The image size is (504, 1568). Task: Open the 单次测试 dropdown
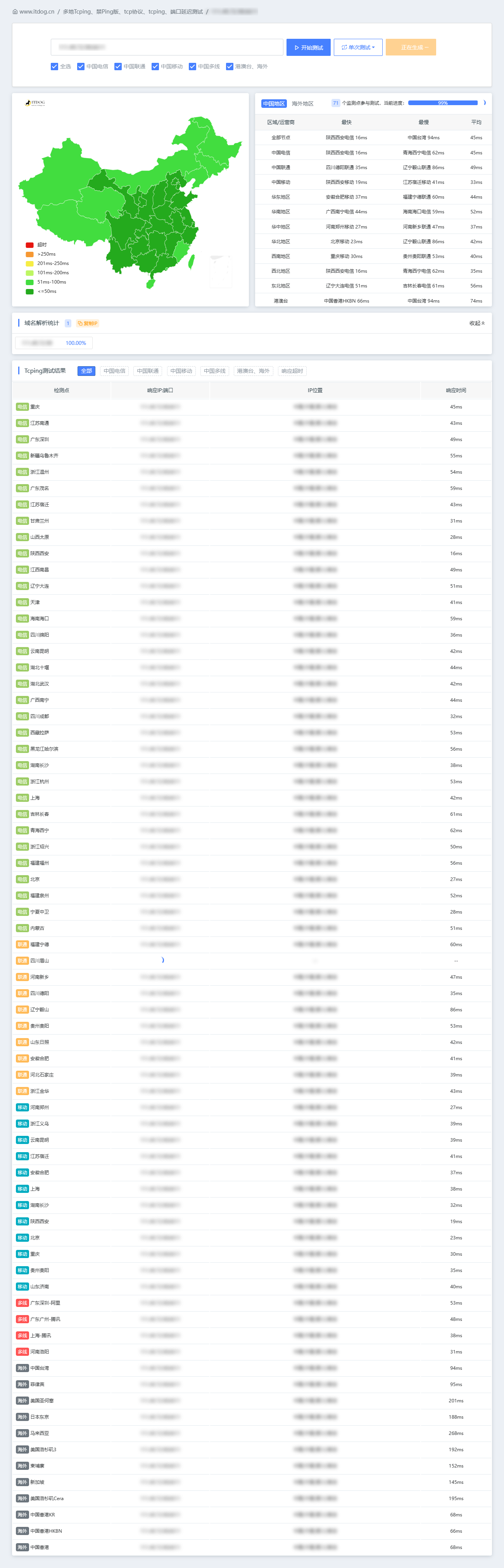point(357,47)
